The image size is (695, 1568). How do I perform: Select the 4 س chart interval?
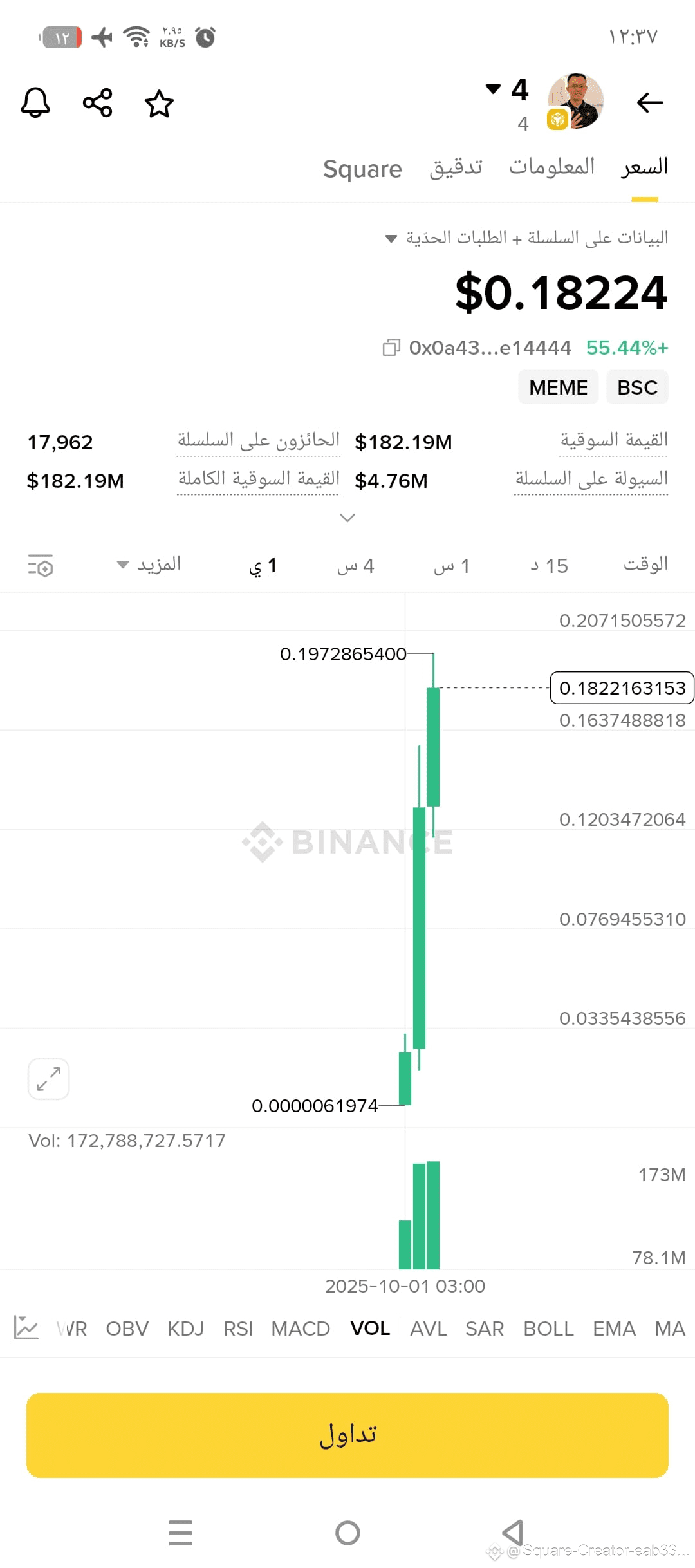pyautogui.click(x=356, y=566)
